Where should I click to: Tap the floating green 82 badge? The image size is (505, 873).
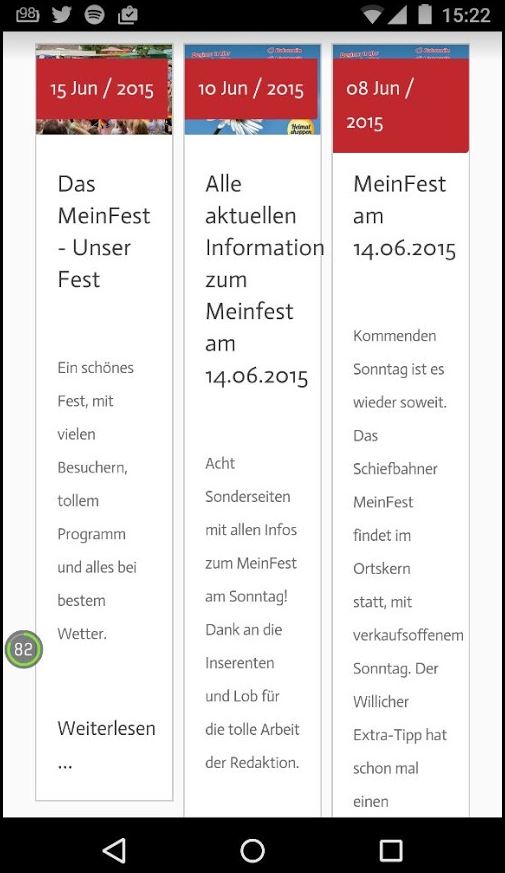[23, 649]
